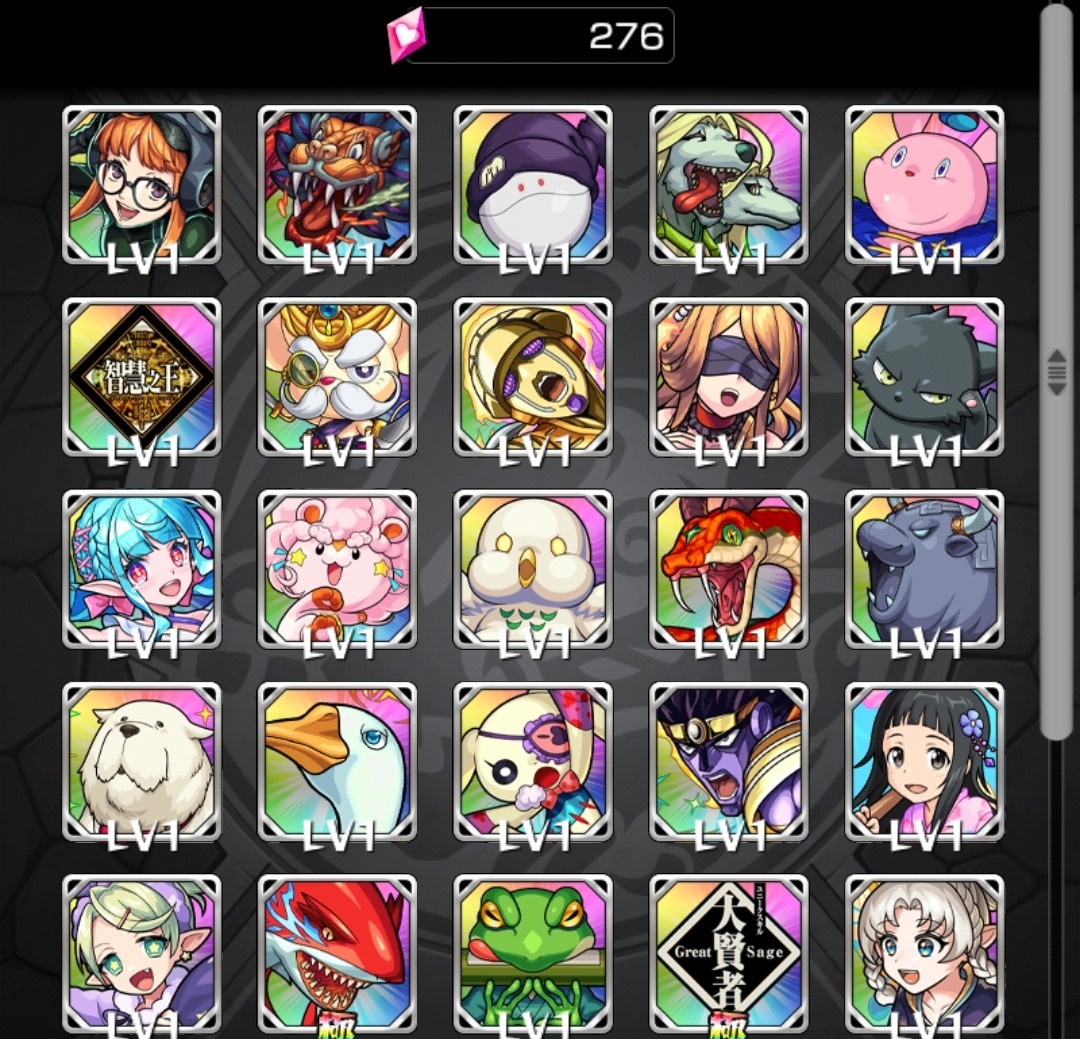This screenshot has width=1080, height=1039.
Task: Pick the grumpy black cat
Action: (x=925, y=377)
